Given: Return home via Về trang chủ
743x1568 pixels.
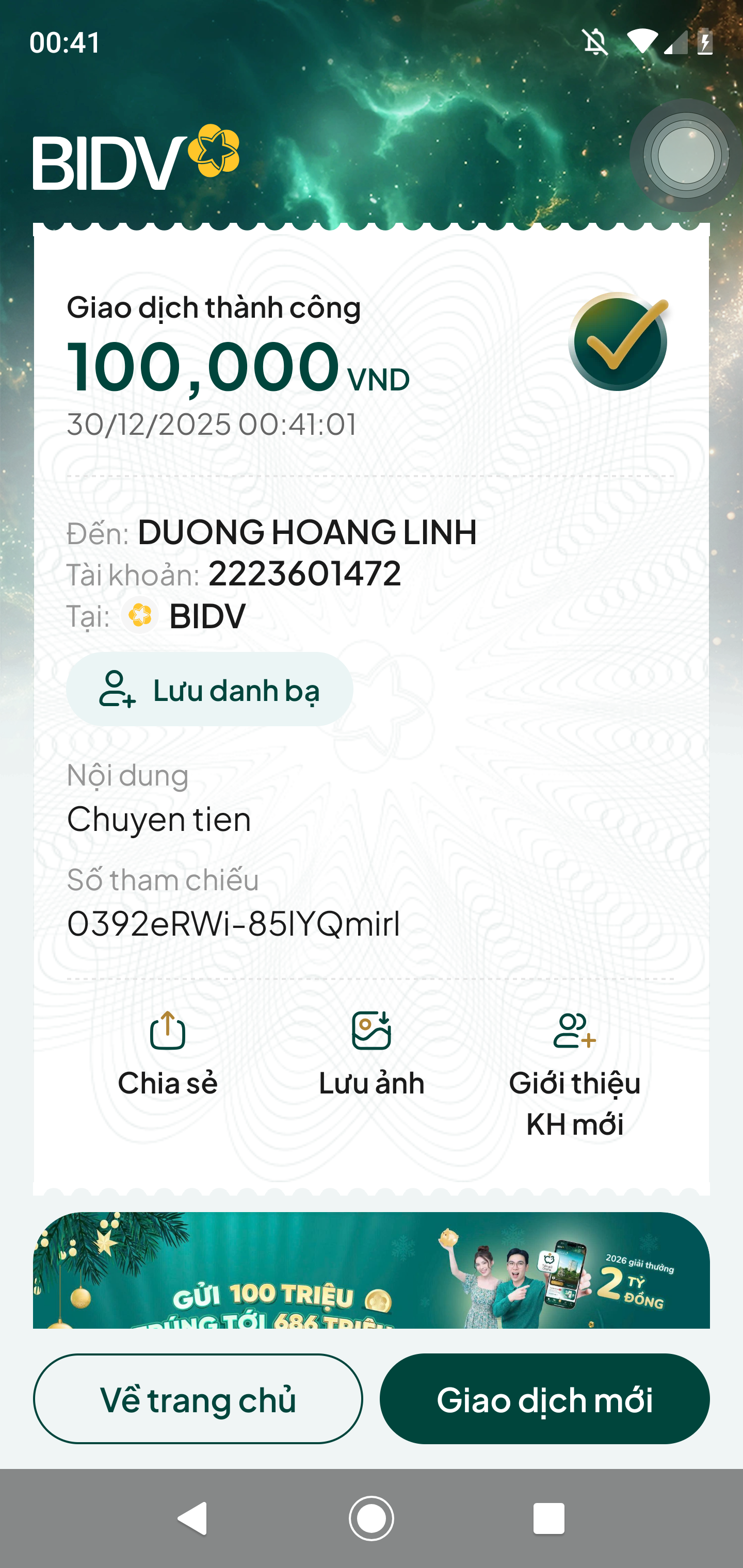Looking at the screenshot, I should click(x=198, y=1398).
